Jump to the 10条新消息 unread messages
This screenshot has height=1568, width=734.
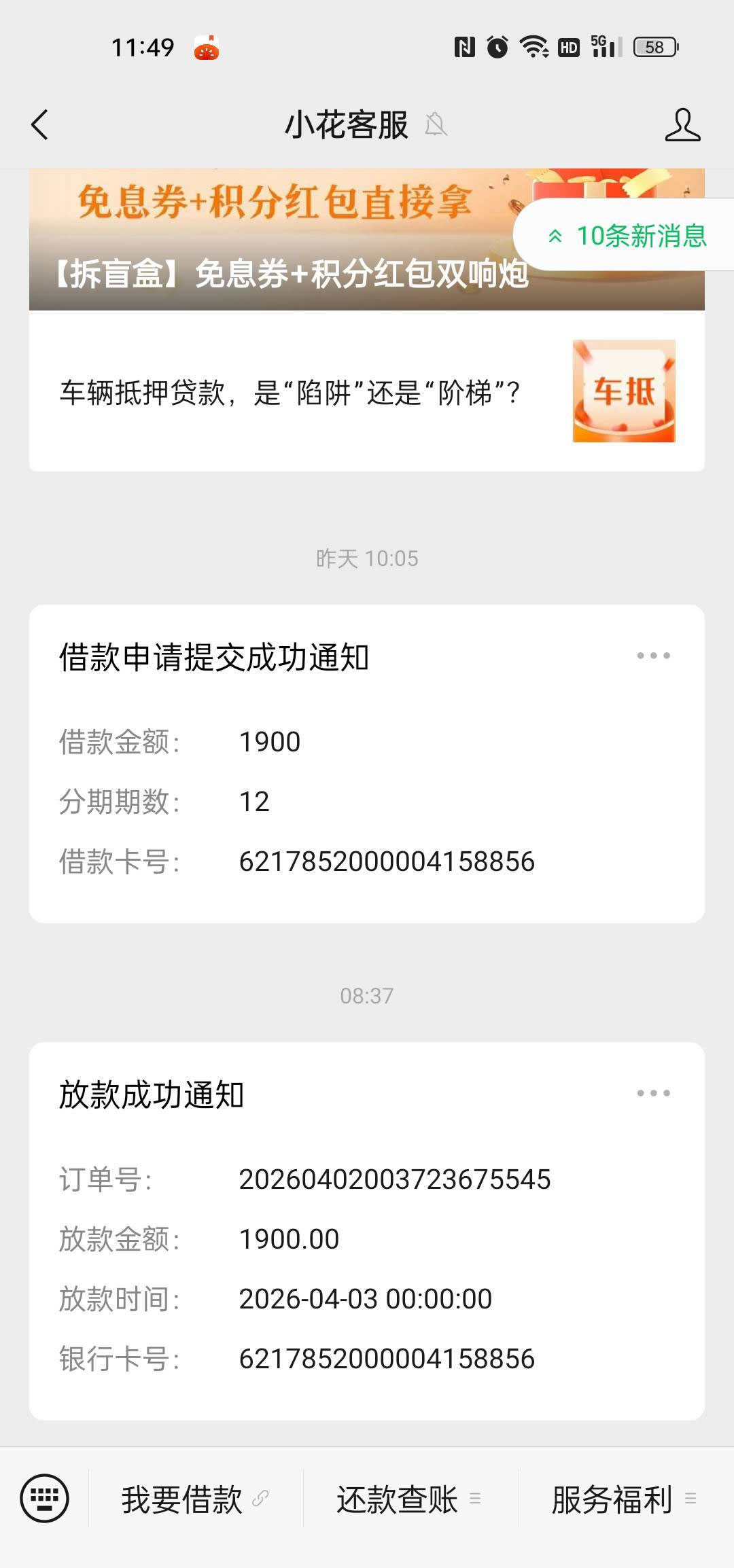click(628, 236)
